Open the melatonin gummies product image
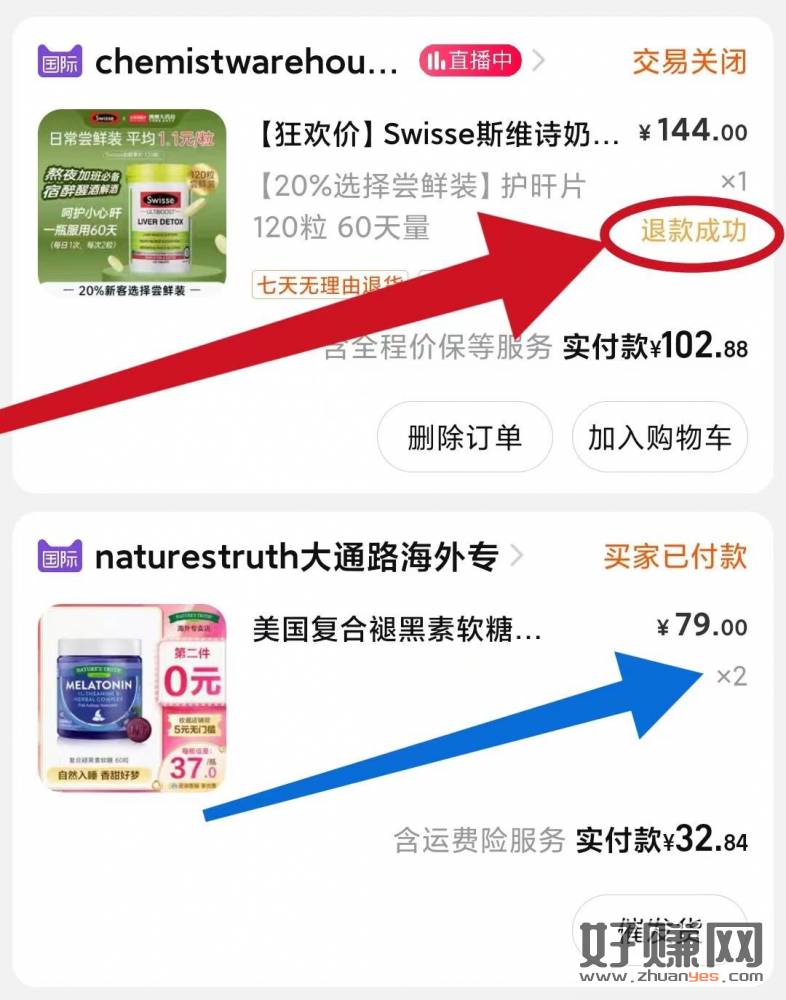Viewport: 786px width, 1000px height. (132, 697)
